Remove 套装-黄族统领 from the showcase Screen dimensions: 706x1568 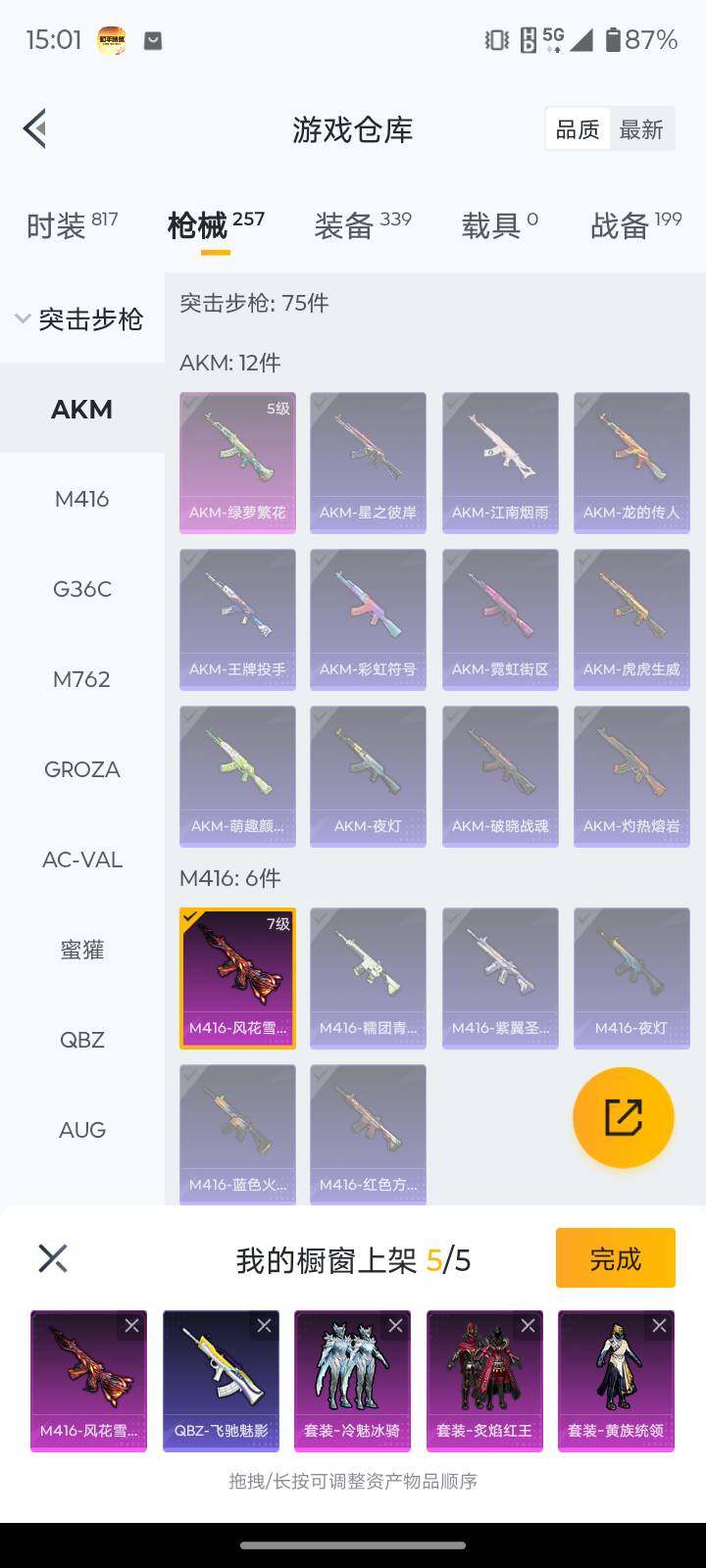point(659,1326)
